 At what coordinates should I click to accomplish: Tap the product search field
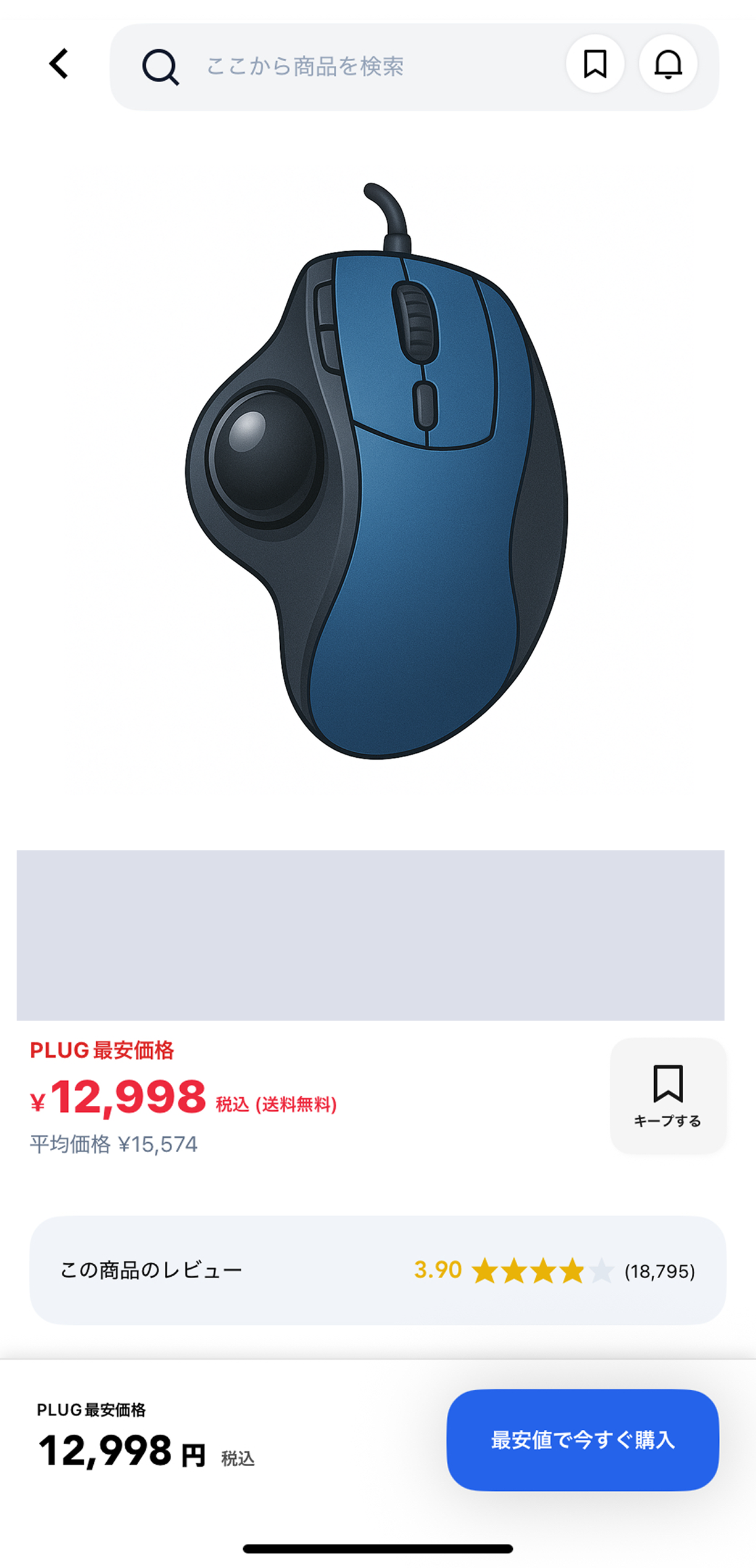tap(346, 67)
